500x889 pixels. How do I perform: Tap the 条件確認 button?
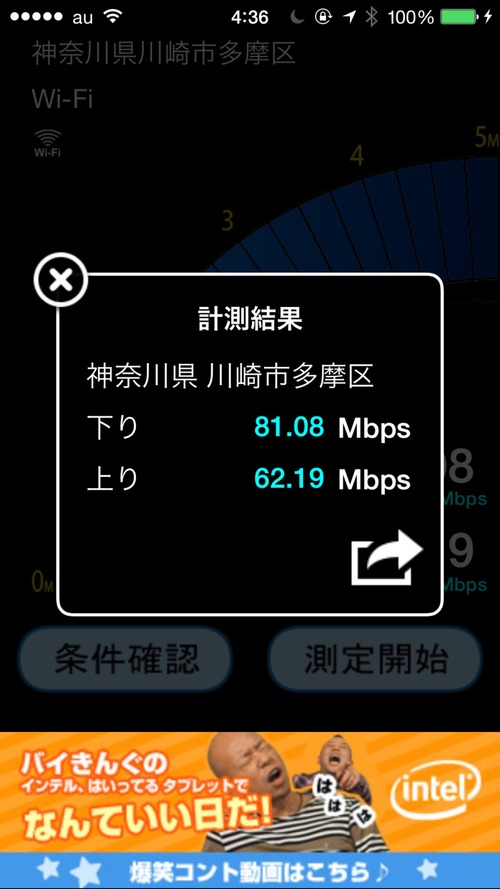(126, 659)
